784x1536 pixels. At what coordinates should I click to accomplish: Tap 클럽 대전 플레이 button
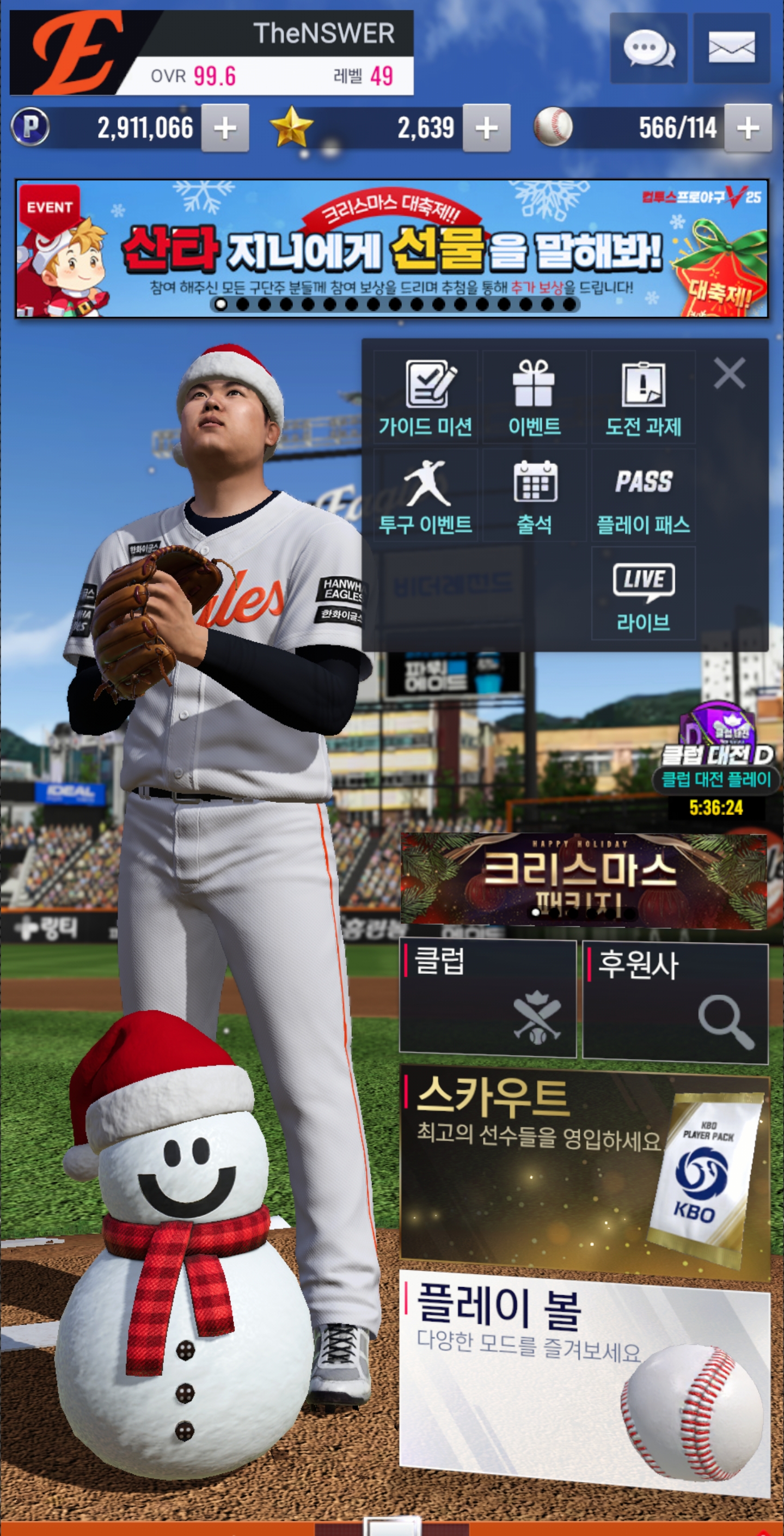716,779
